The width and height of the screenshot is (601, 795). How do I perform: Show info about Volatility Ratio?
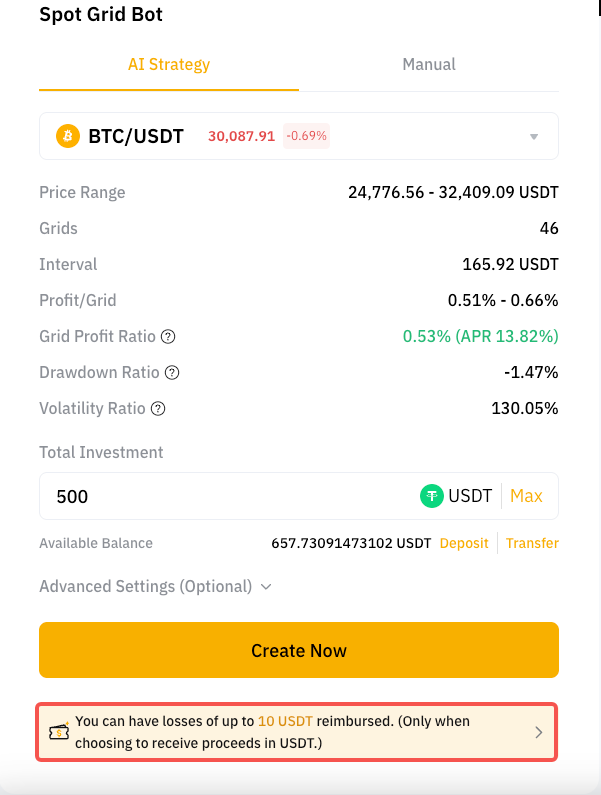click(x=158, y=409)
